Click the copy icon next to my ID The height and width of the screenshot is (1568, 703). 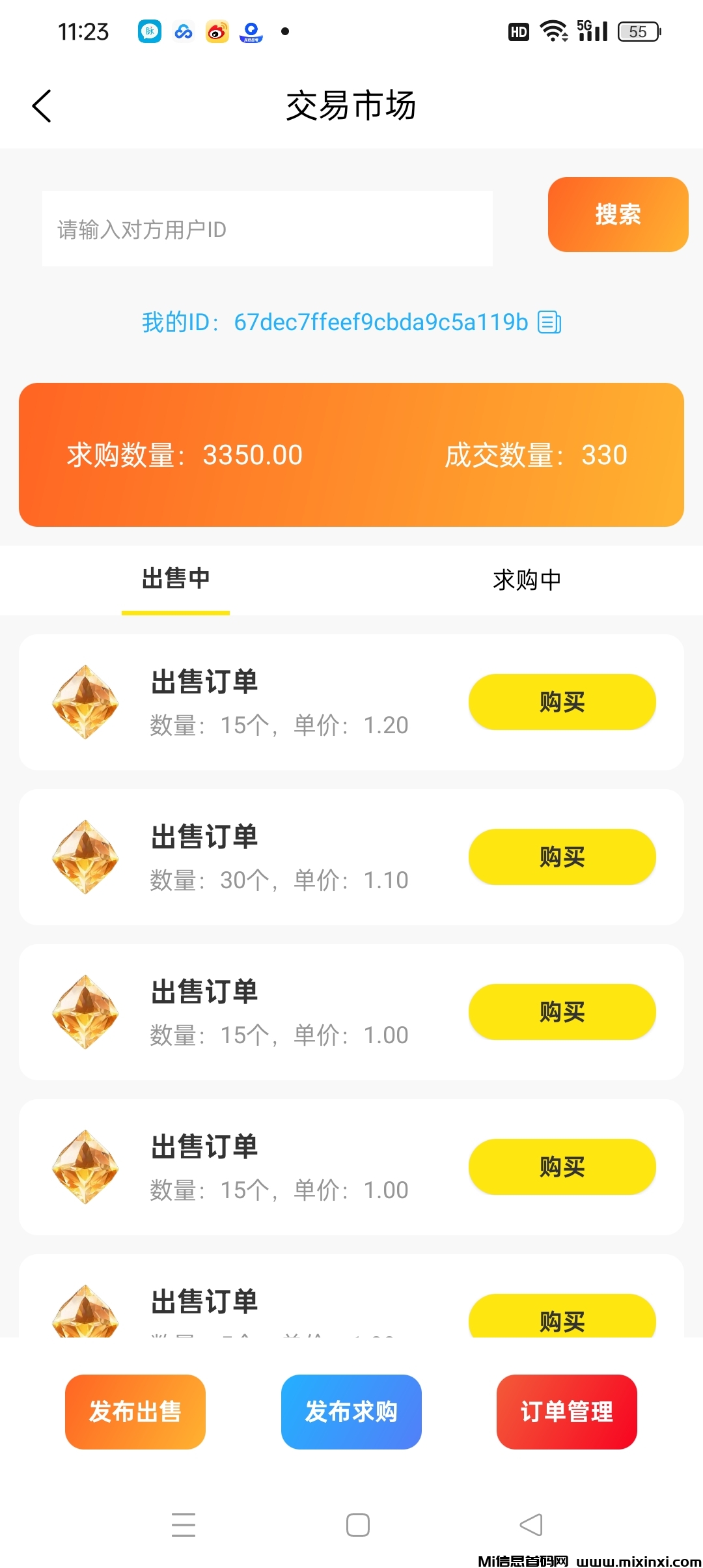549,322
